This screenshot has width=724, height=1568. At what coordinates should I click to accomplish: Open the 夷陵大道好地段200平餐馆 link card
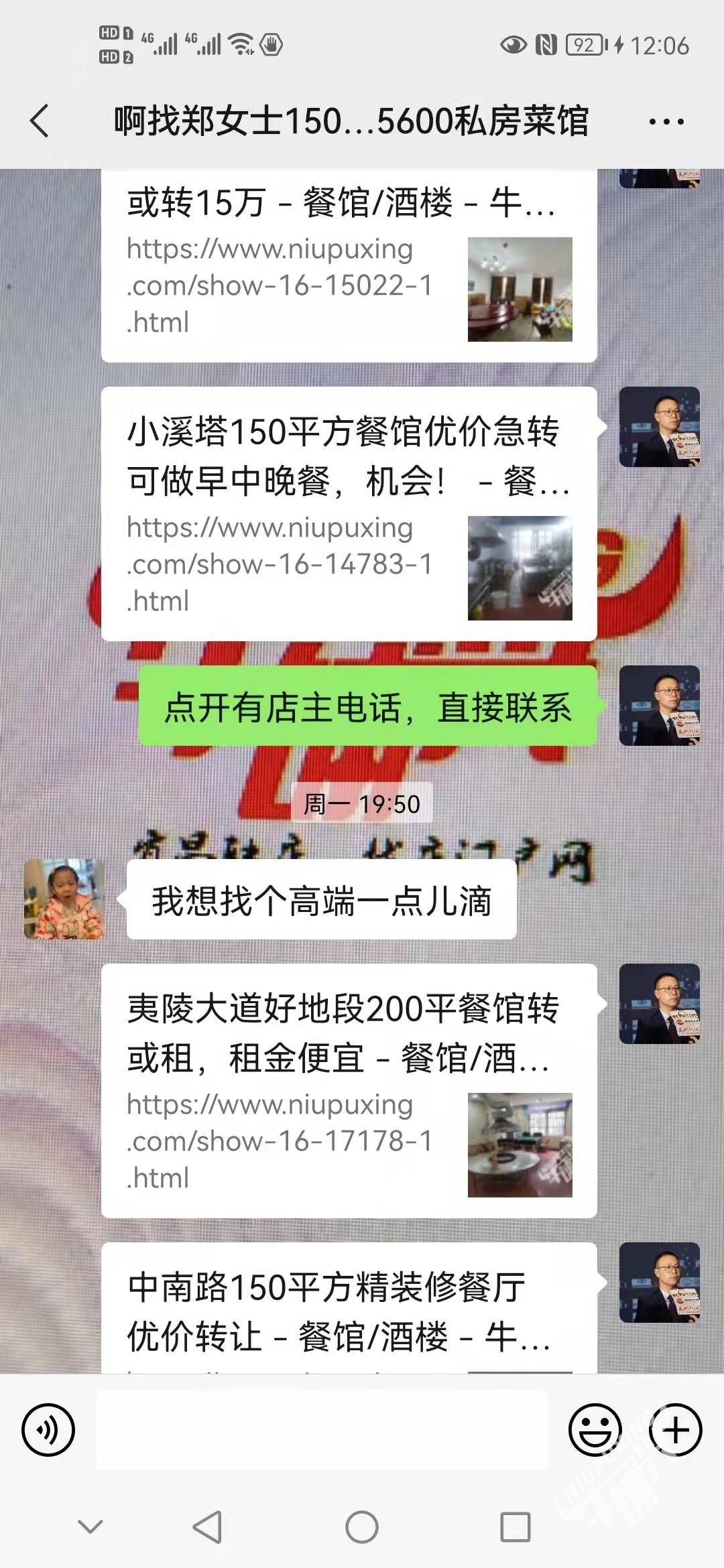point(349,1090)
